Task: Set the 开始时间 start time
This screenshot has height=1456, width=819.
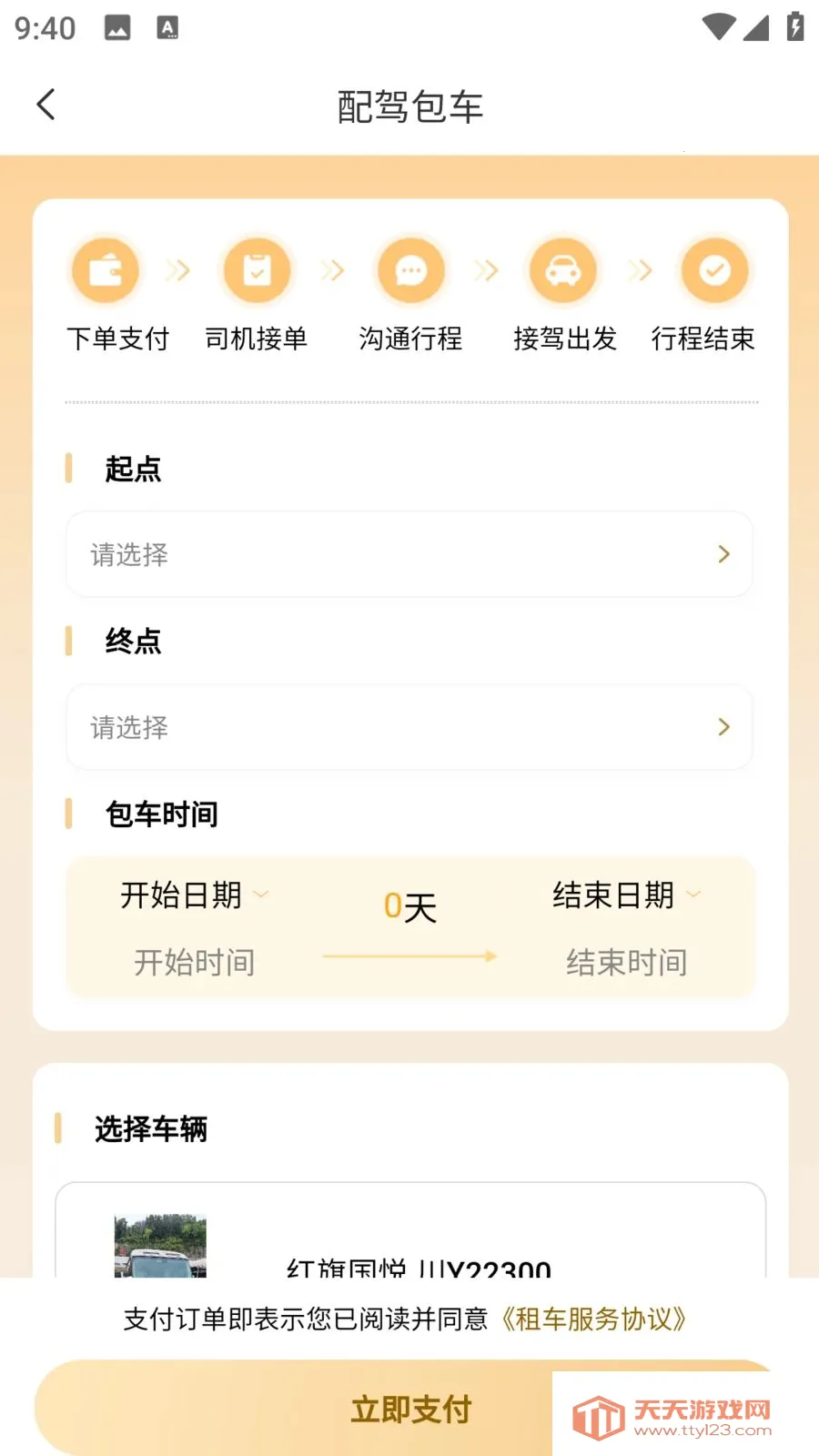Action: pyautogui.click(x=194, y=962)
